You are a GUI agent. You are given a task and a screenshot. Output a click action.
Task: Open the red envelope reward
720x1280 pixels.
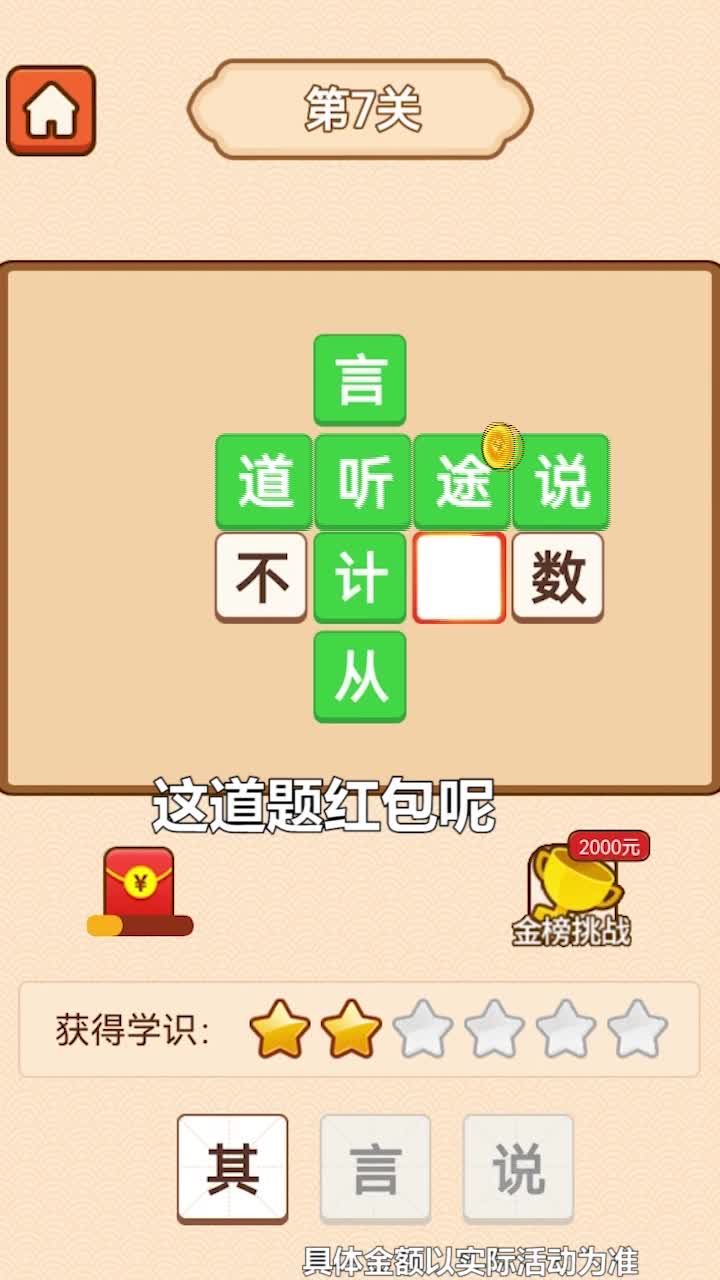click(x=139, y=885)
